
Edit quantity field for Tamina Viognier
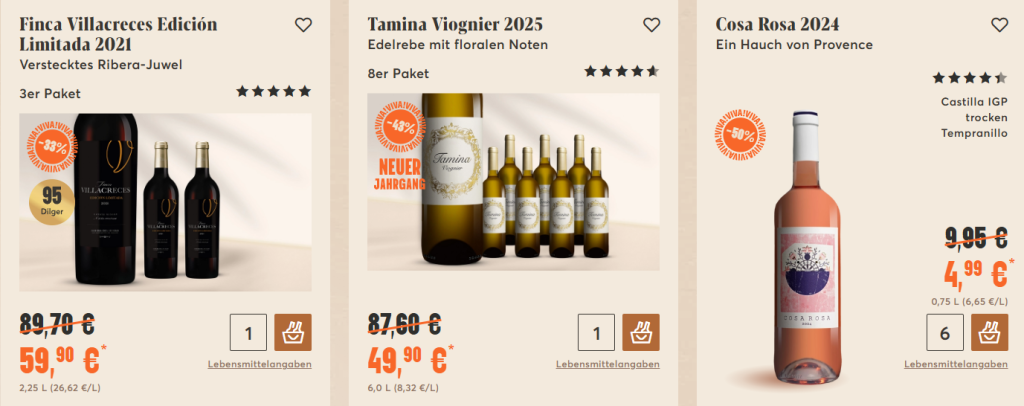click(596, 333)
